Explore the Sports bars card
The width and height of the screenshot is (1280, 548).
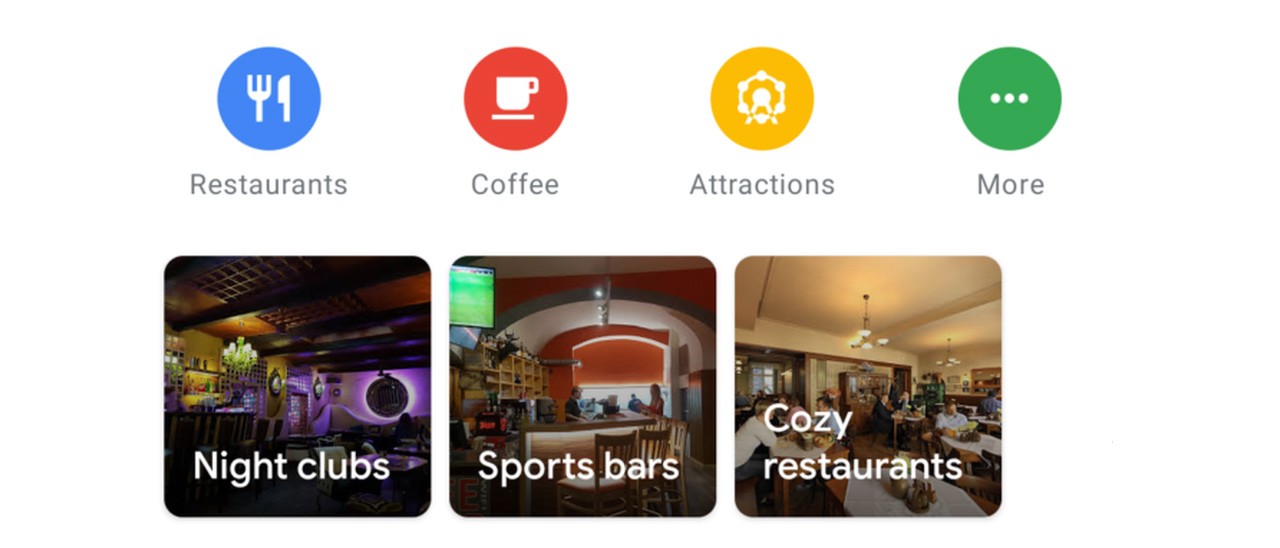pyautogui.click(x=583, y=386)
